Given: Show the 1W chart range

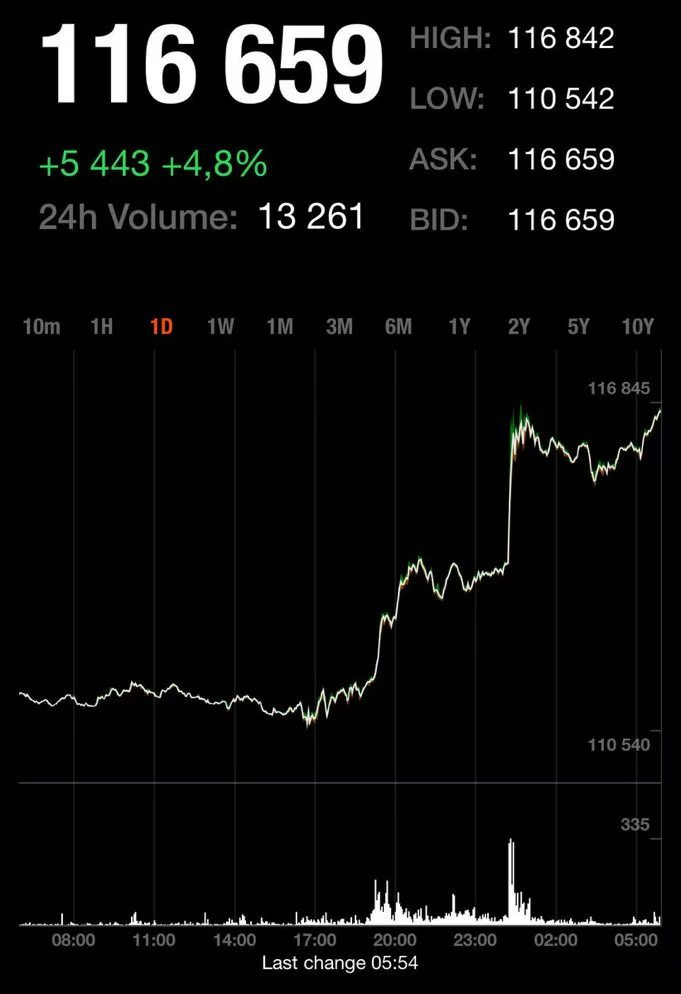Looking at the screenshot, I should pos(220,327).
